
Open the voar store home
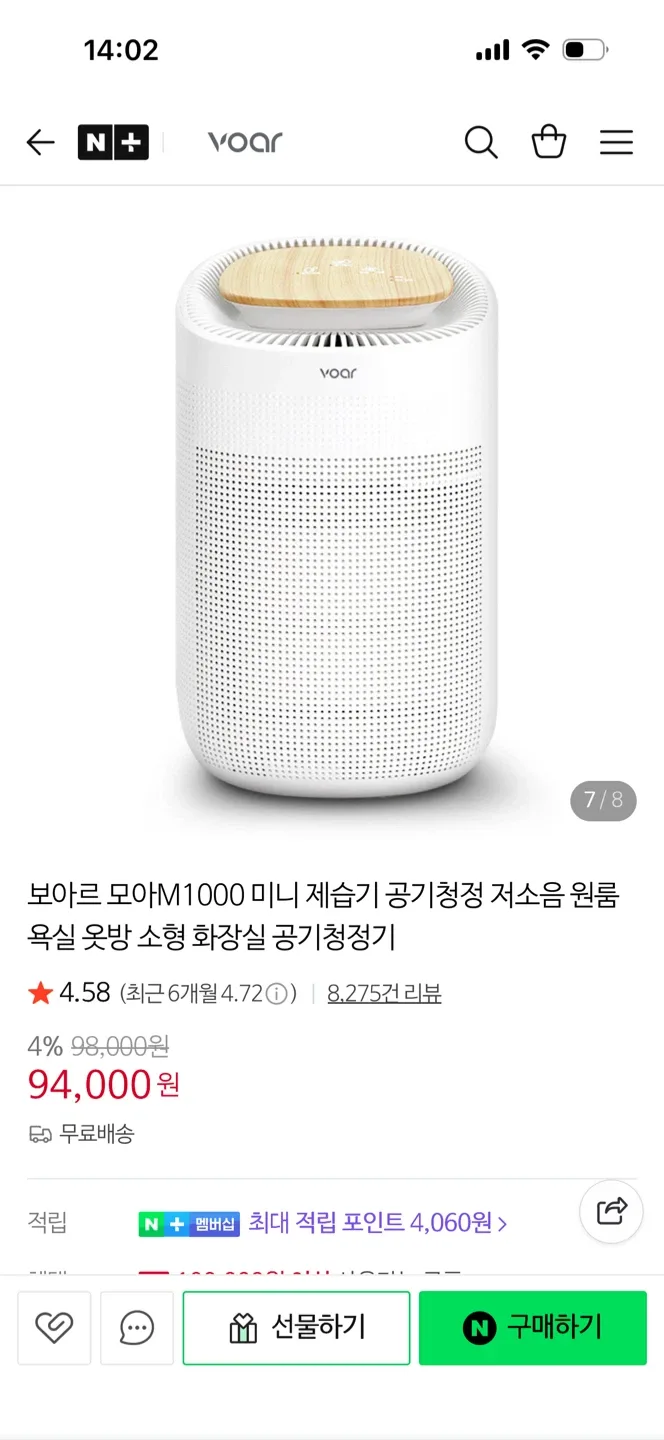click(x=245, y=142)
